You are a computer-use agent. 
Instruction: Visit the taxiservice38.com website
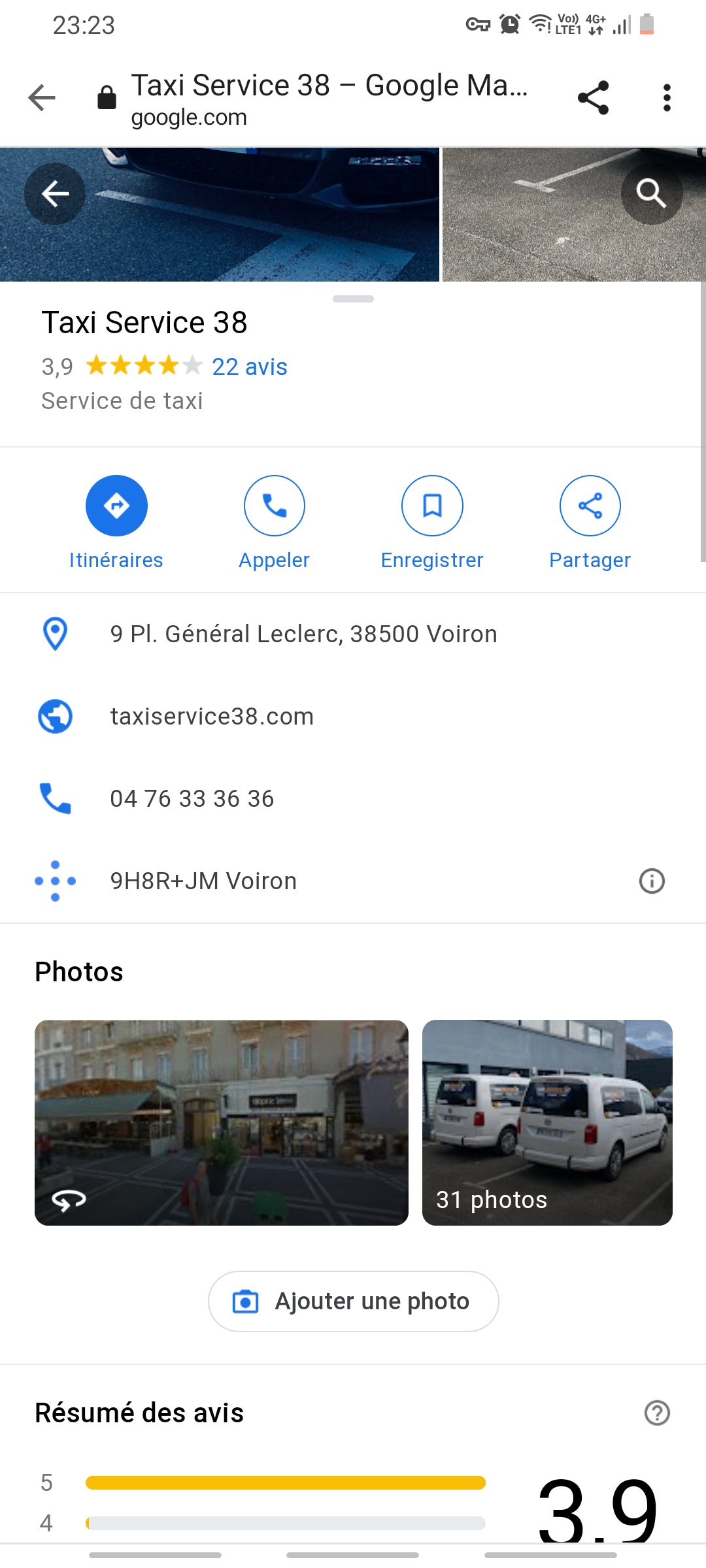point(212,717)
